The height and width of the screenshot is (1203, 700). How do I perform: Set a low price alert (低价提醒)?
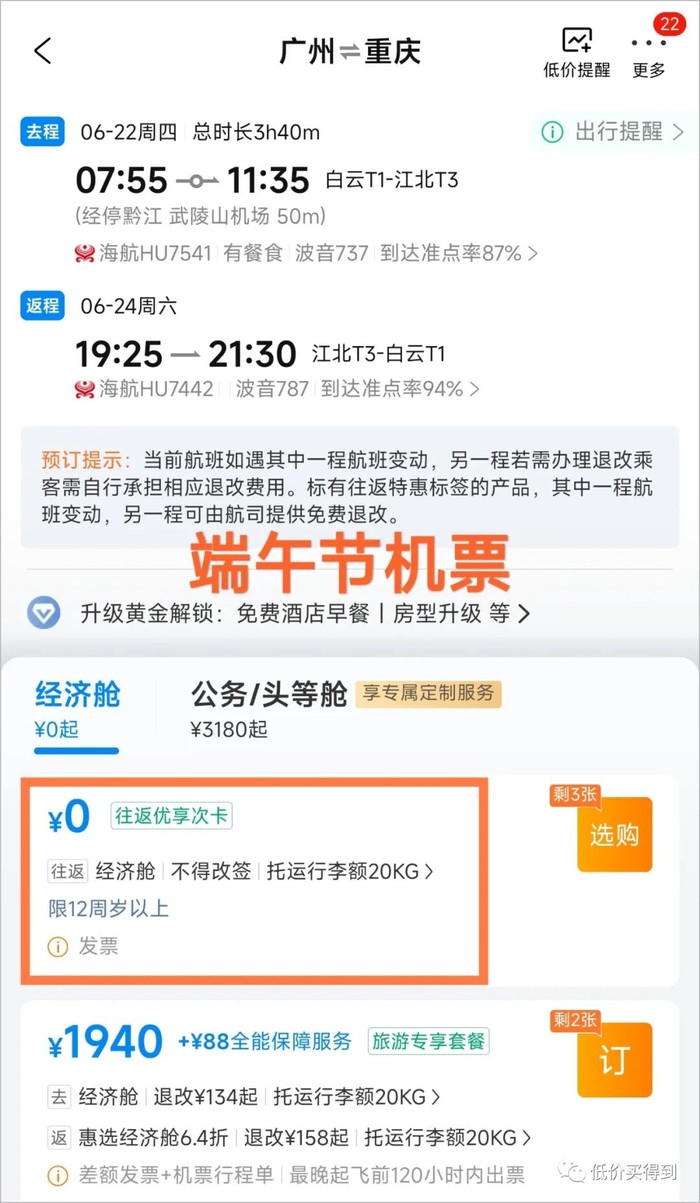pyautogui.click(x=576, y=52)
